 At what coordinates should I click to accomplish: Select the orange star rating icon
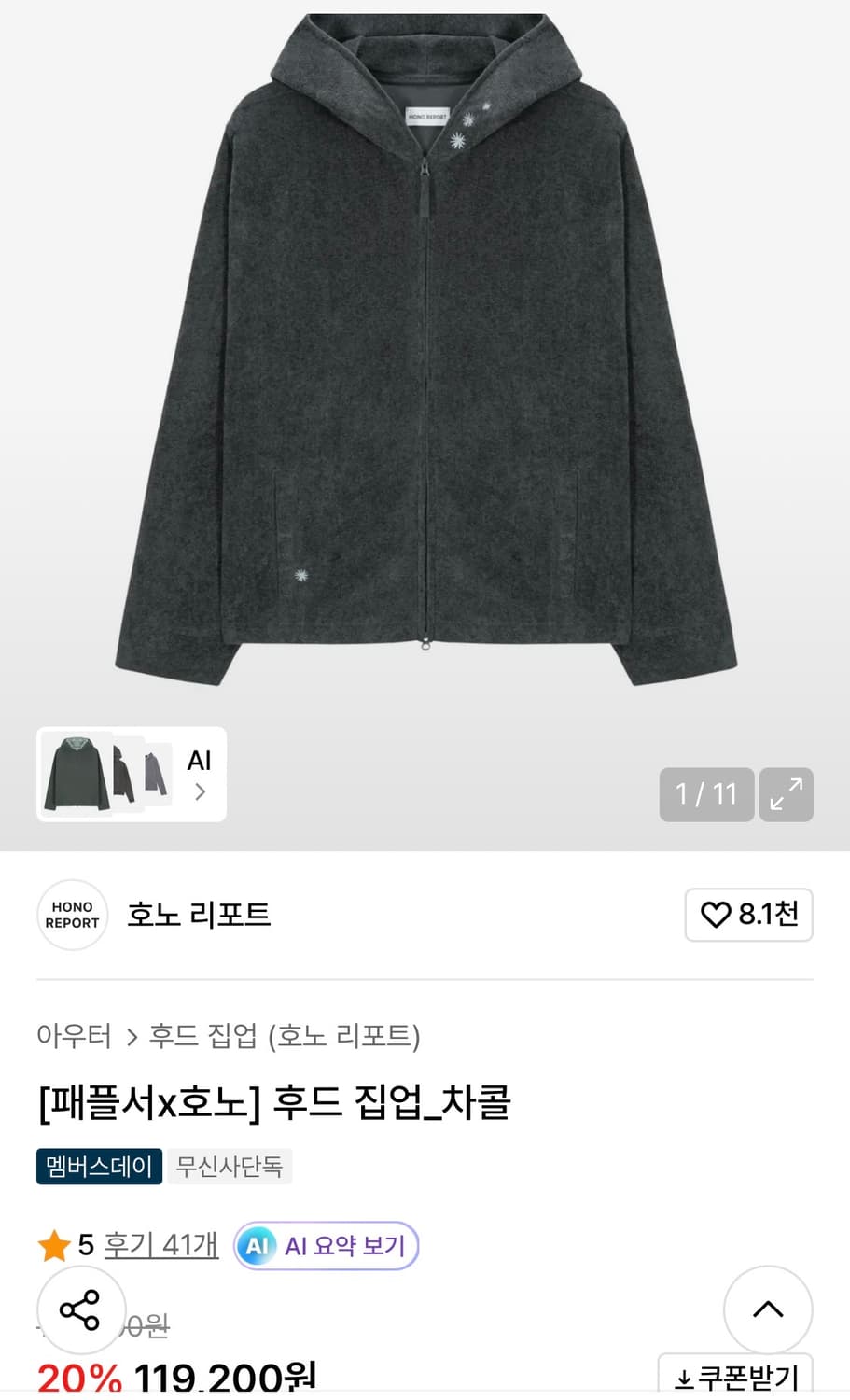(56, 1244)
